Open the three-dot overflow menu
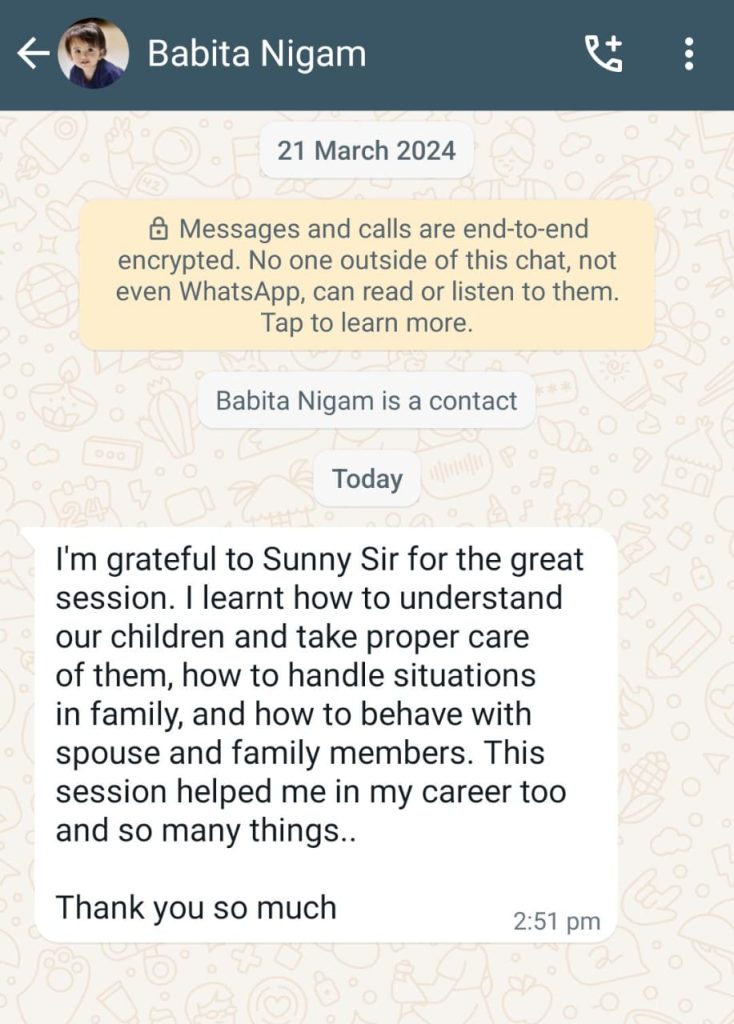 pos(689,54)
